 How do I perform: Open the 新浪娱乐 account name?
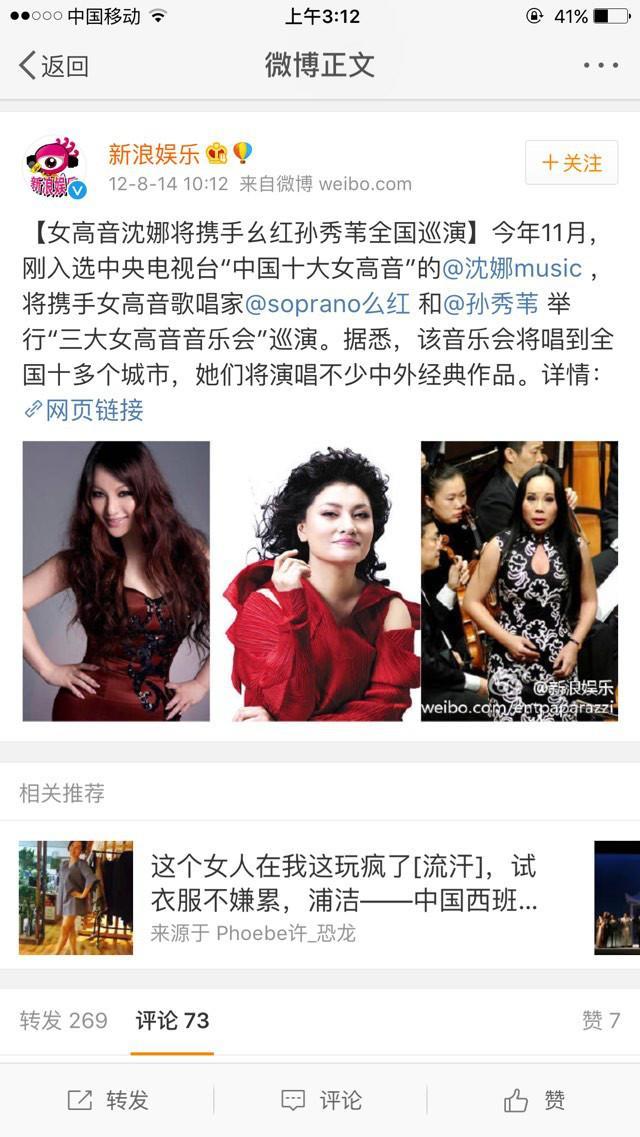click(154, 154)
